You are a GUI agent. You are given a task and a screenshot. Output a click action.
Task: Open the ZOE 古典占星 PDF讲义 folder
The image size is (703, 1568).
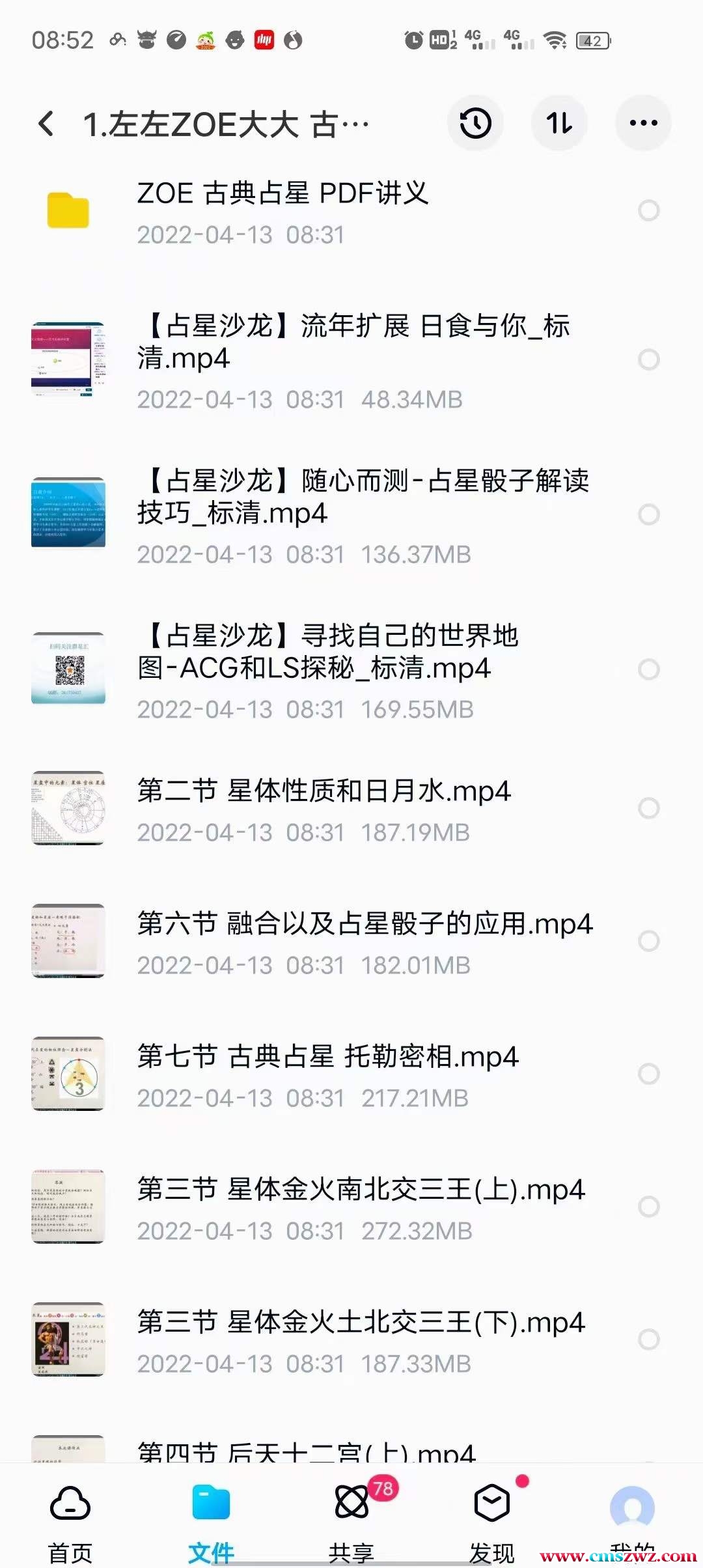283,210
